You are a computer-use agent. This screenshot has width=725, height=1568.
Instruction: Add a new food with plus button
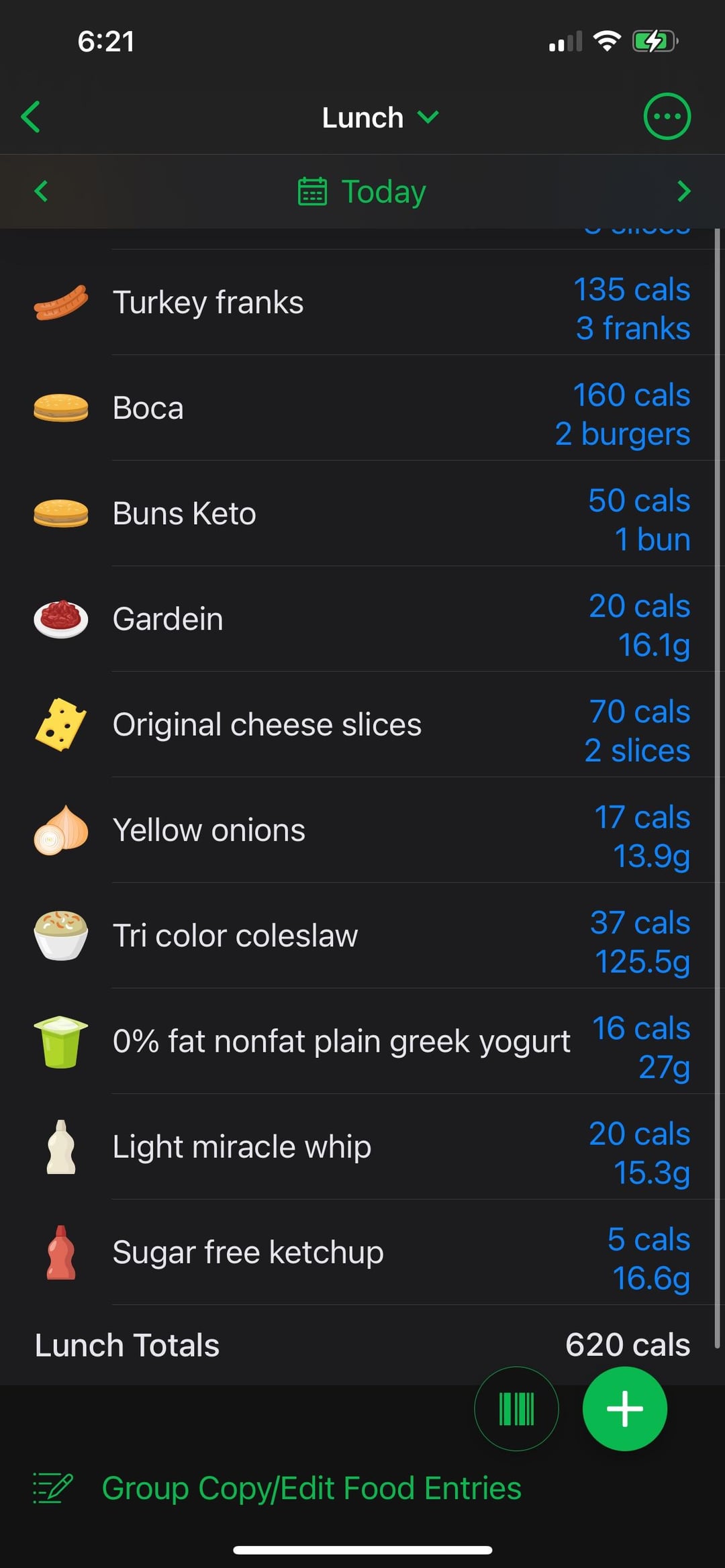[x=625, y=1408]
